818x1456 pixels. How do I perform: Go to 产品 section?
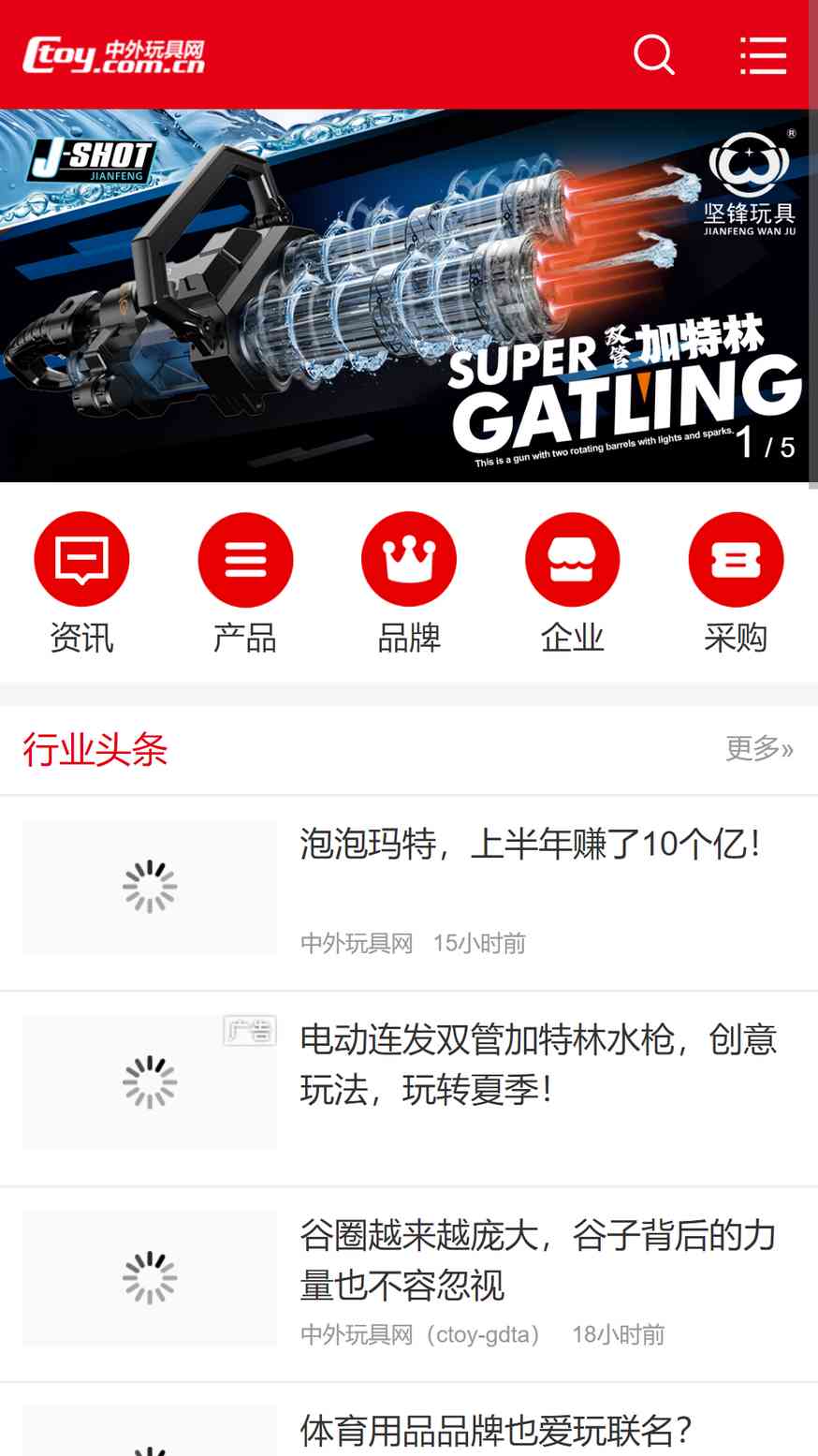[x=245, y=582]
